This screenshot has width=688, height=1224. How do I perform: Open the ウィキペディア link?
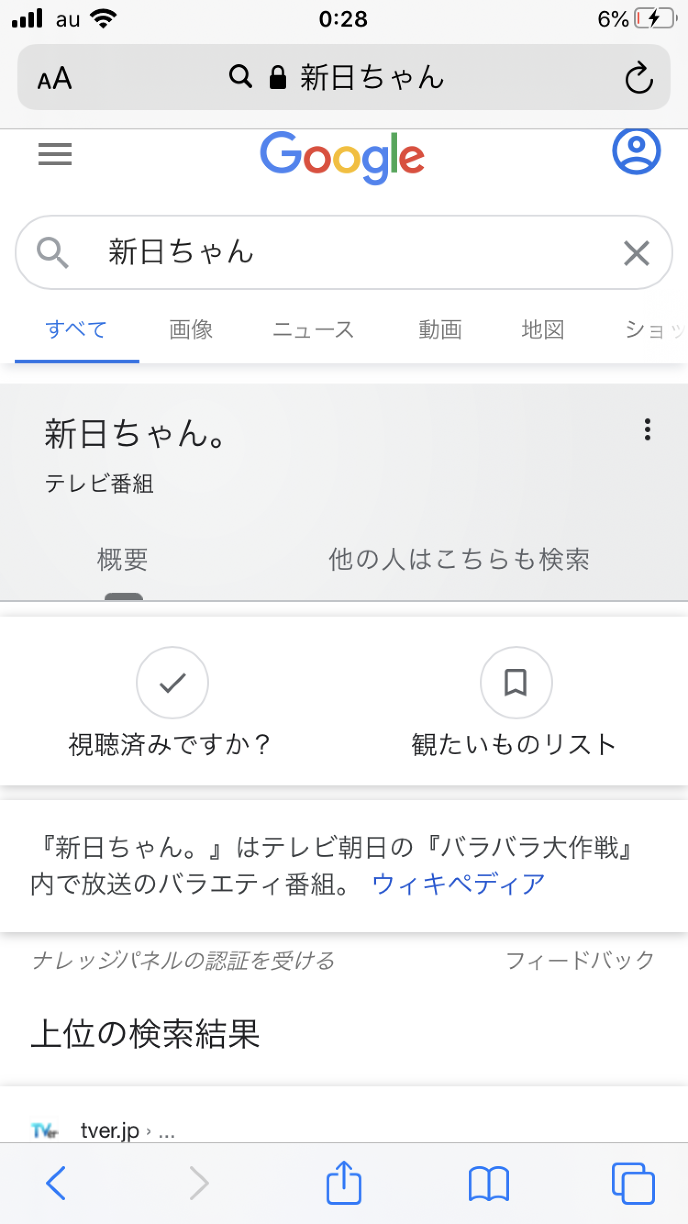(458, 883)
